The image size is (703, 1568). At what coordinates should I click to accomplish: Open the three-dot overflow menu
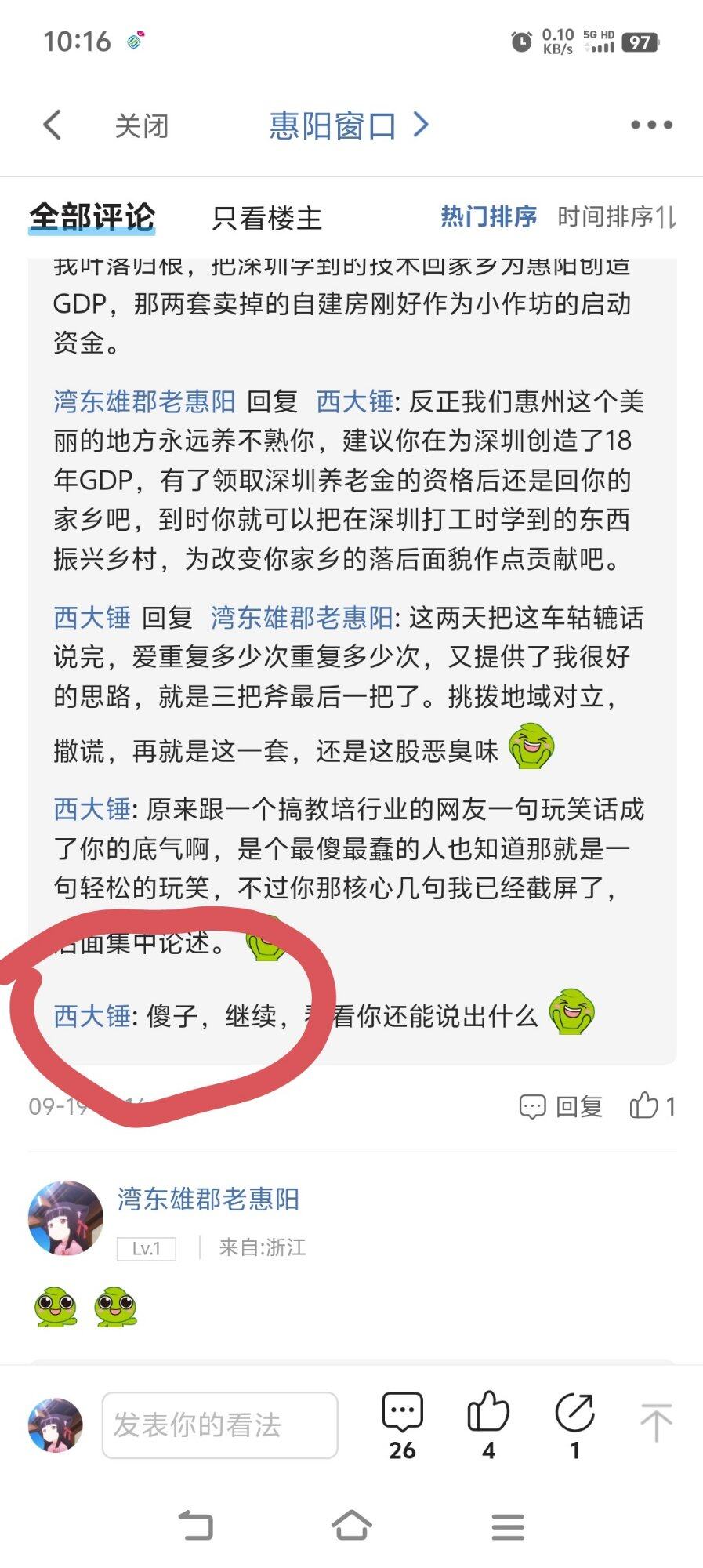click(x=651, y=125)
